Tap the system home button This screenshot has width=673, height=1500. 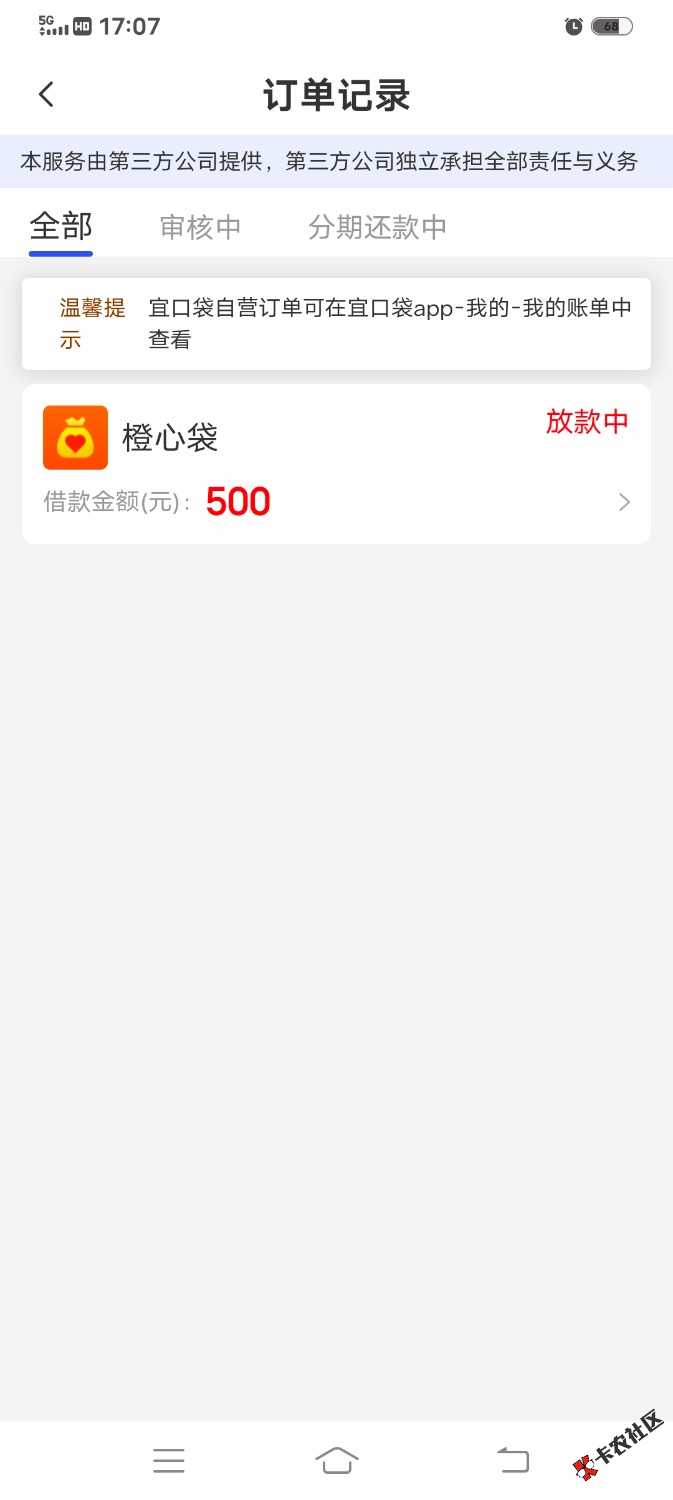(337, 1461)
